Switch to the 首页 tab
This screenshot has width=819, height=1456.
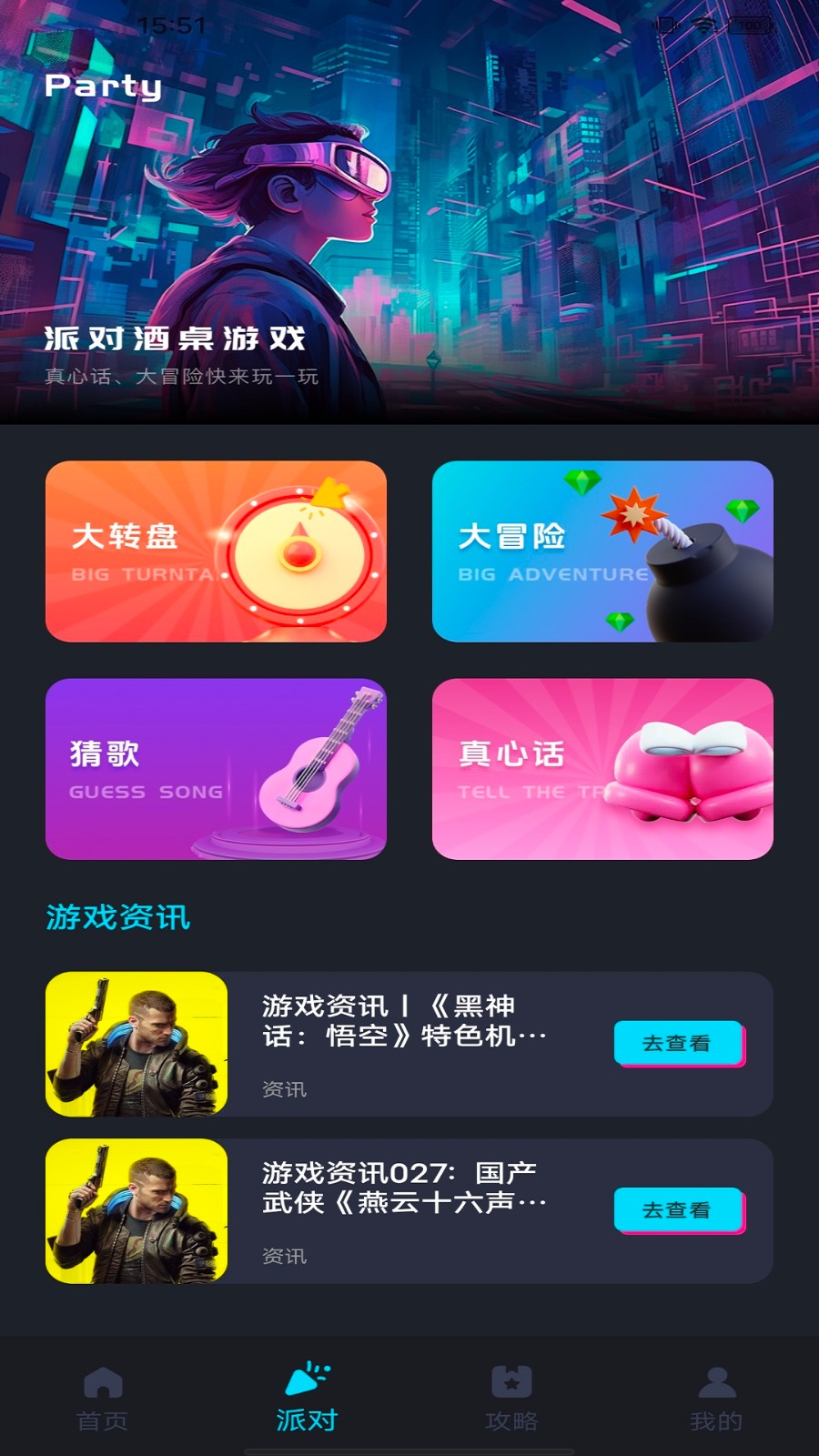point(102,1399)
